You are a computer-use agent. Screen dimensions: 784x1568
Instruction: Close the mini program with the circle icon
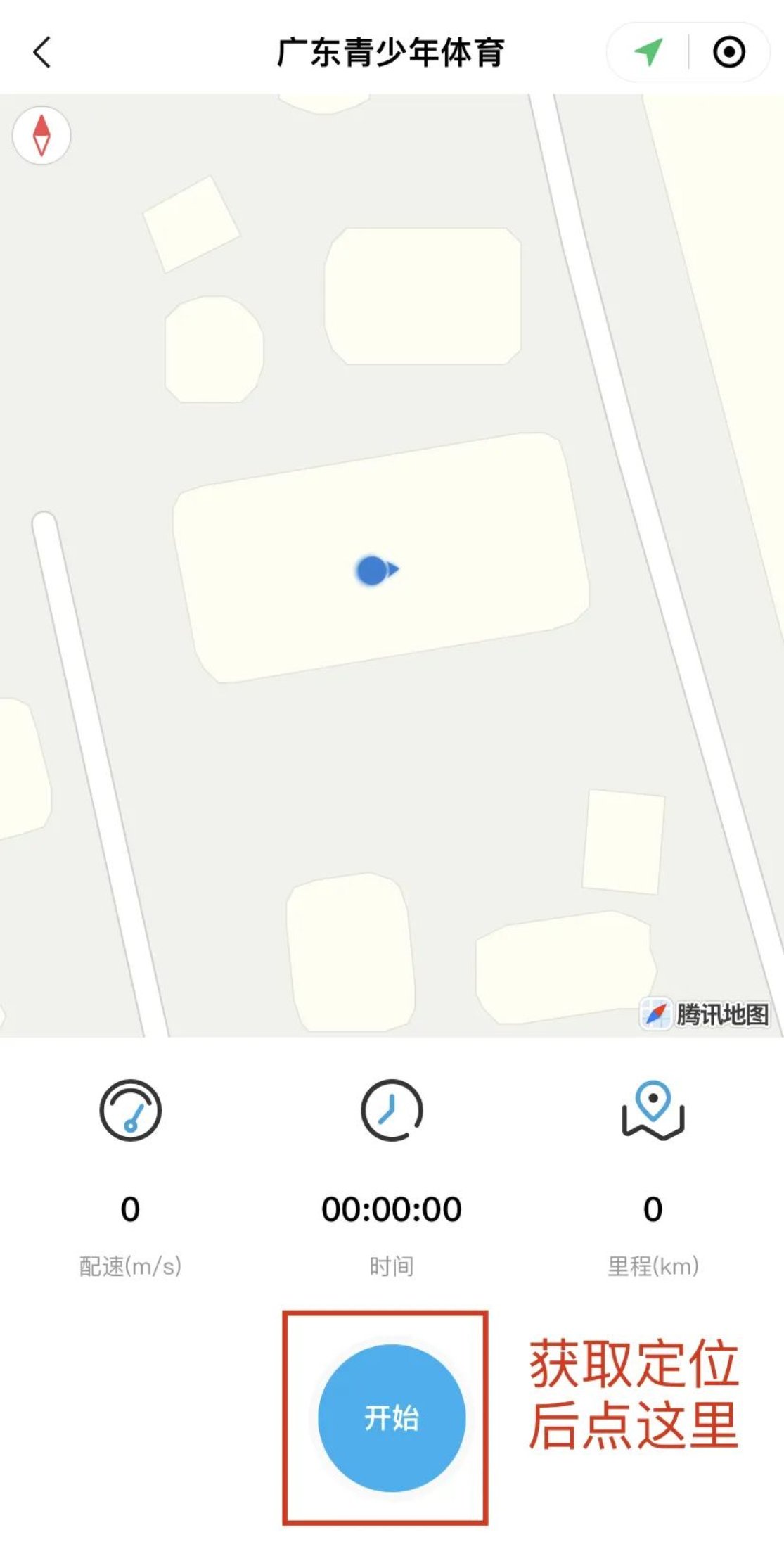pyautogui.click(x=728, y=52)
